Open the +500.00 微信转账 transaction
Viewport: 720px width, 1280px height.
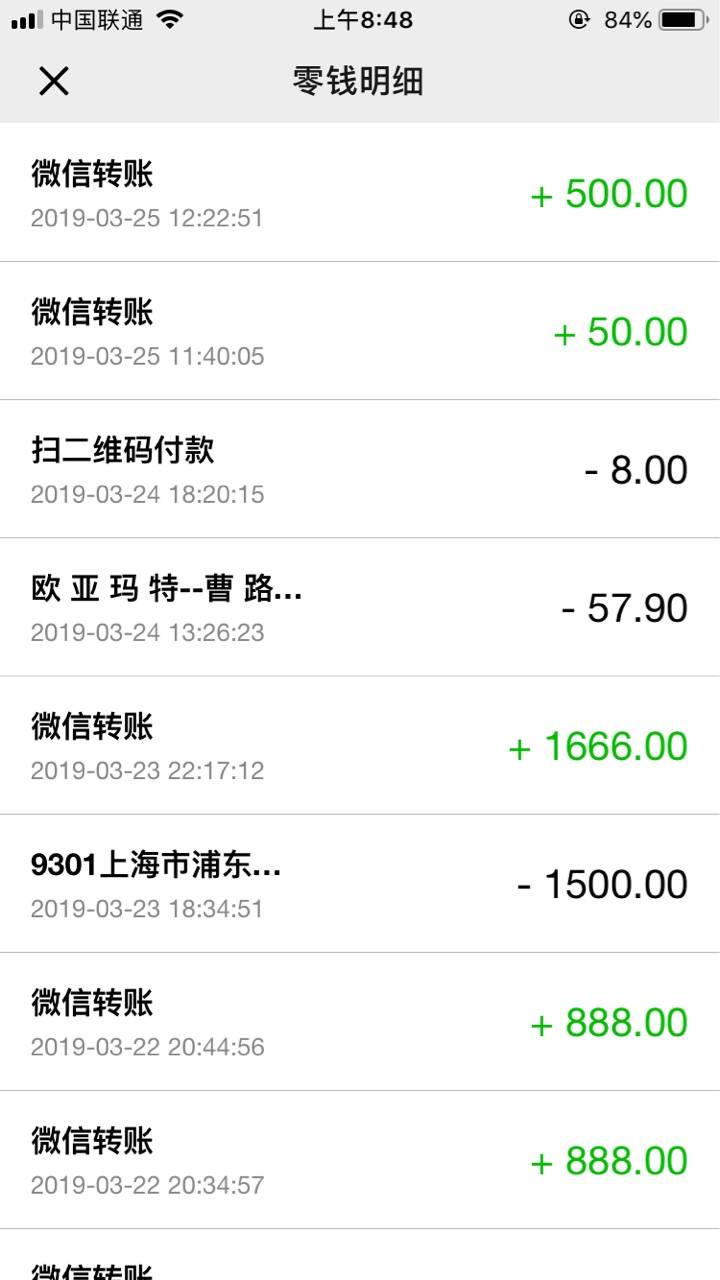[x=360, y=193]
